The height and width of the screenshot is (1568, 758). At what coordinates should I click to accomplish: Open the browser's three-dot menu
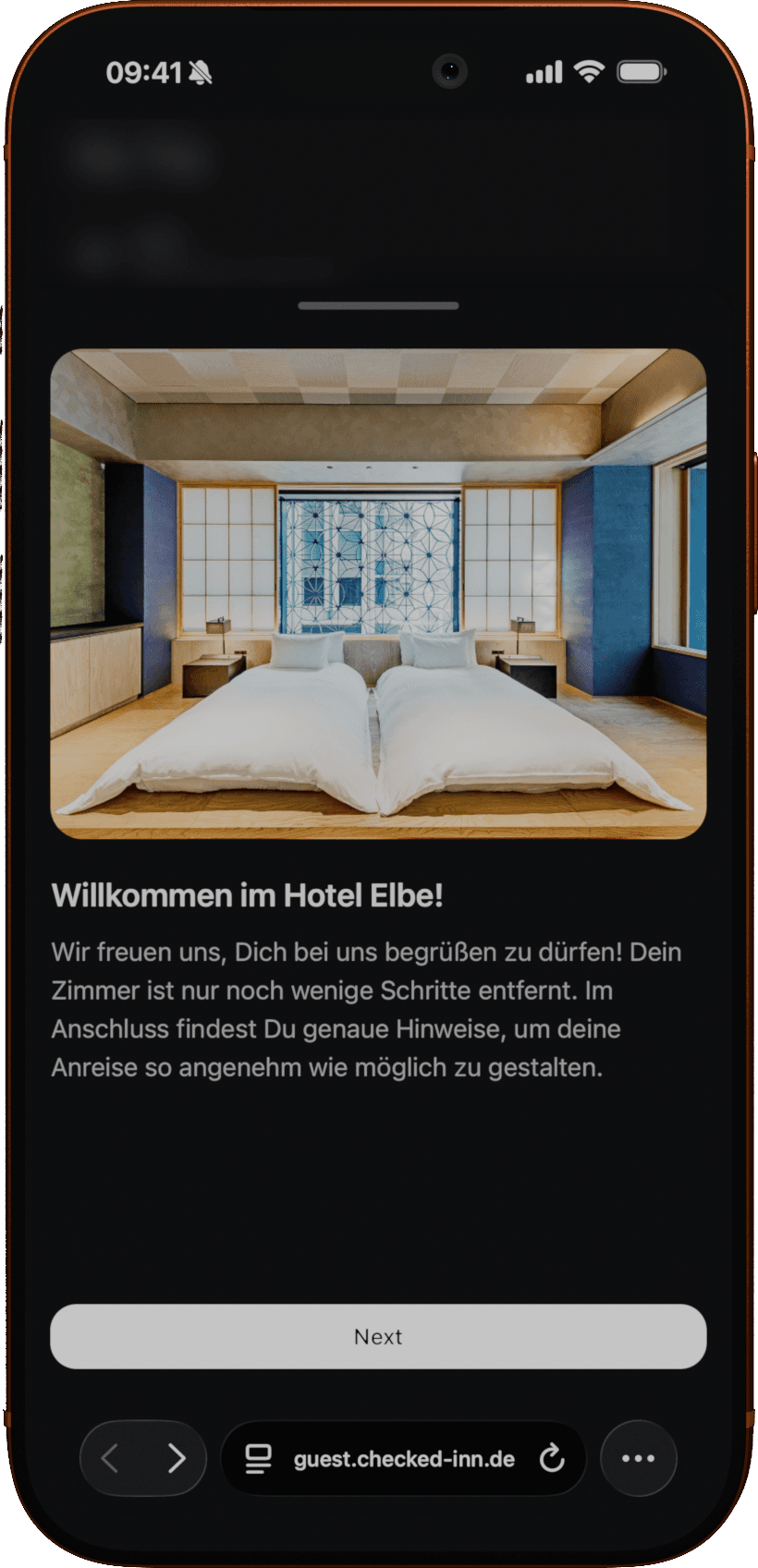click(x=638, y=1458)
